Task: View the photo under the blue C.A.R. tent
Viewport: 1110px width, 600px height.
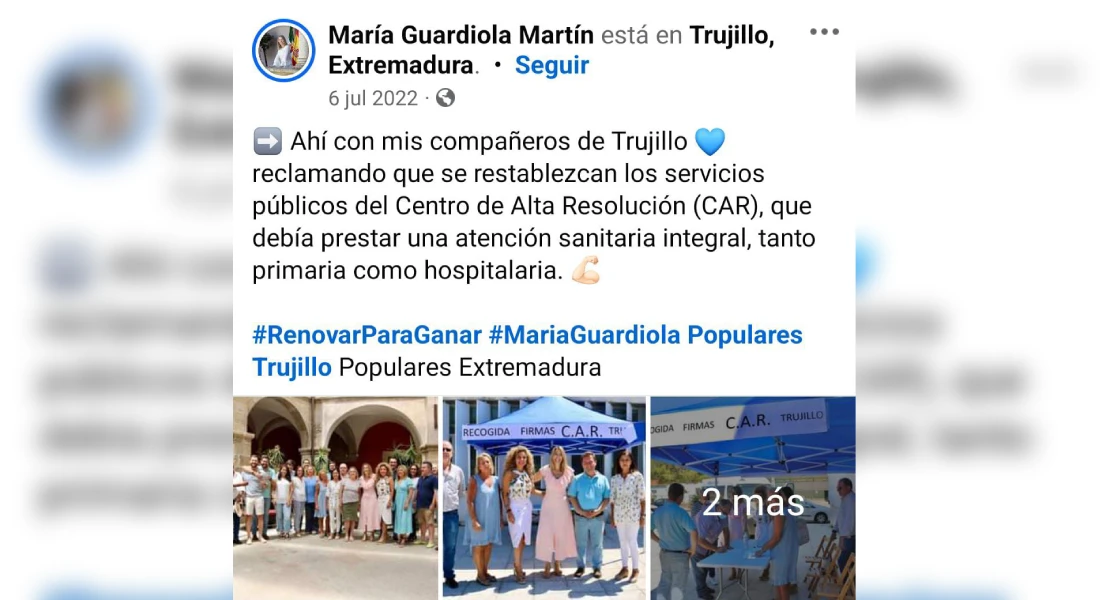Action: pyautogui.click(x=544, y=497)
